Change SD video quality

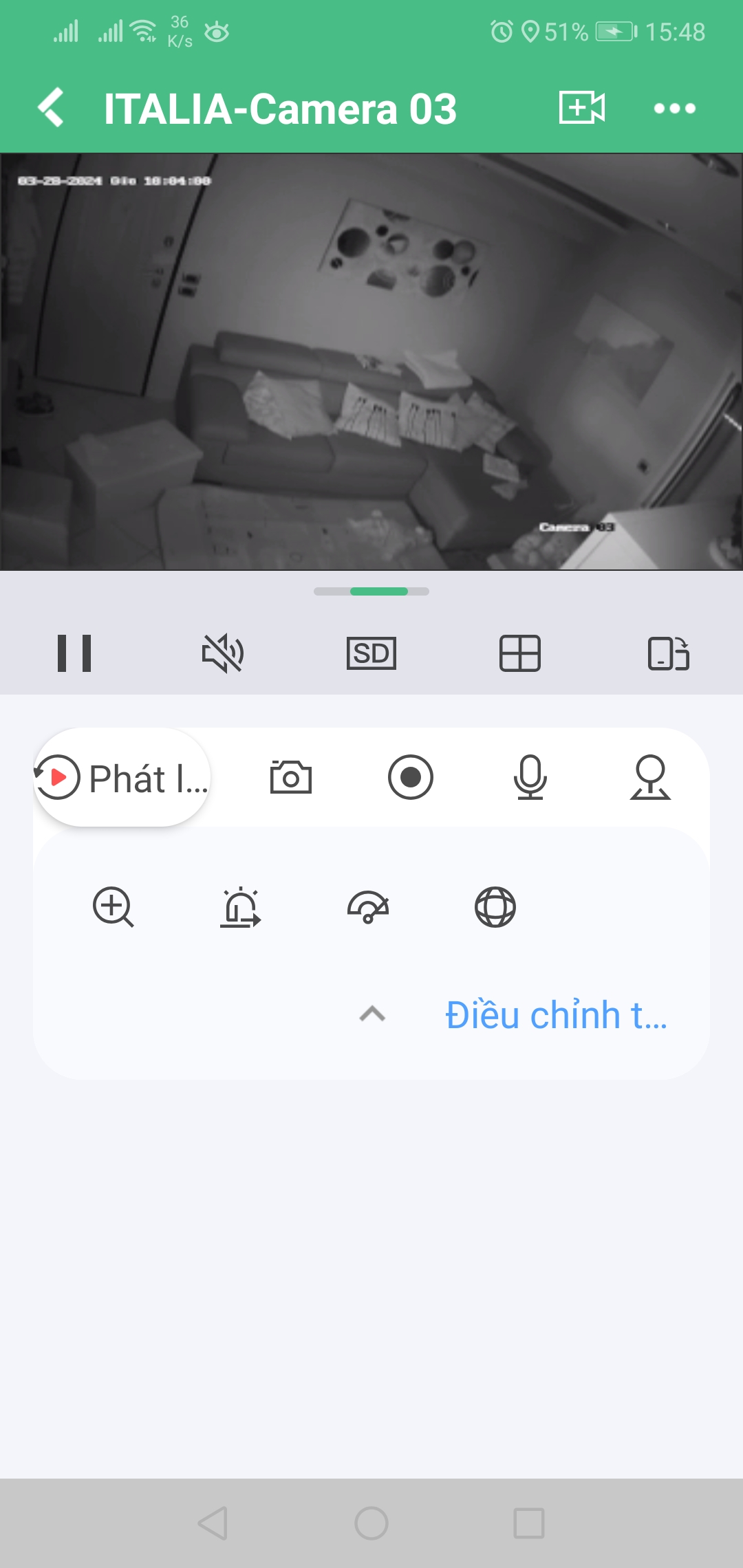point(371,653)
